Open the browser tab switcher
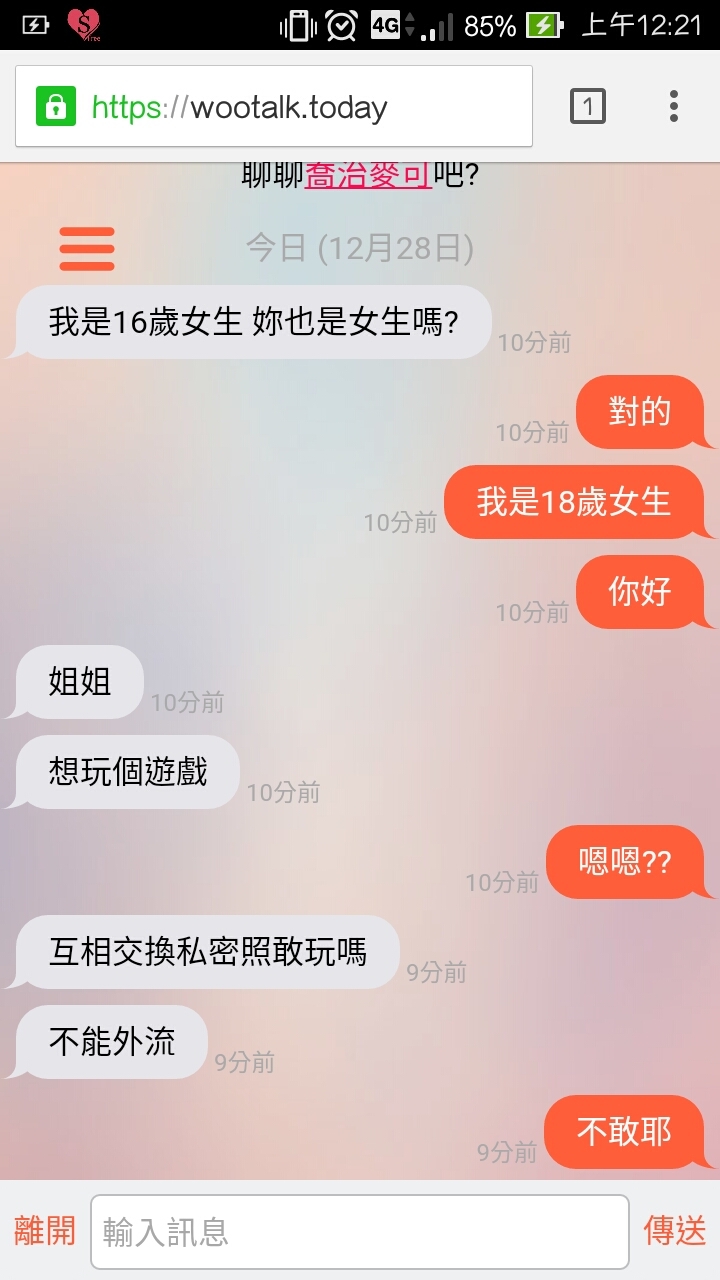 588,106
